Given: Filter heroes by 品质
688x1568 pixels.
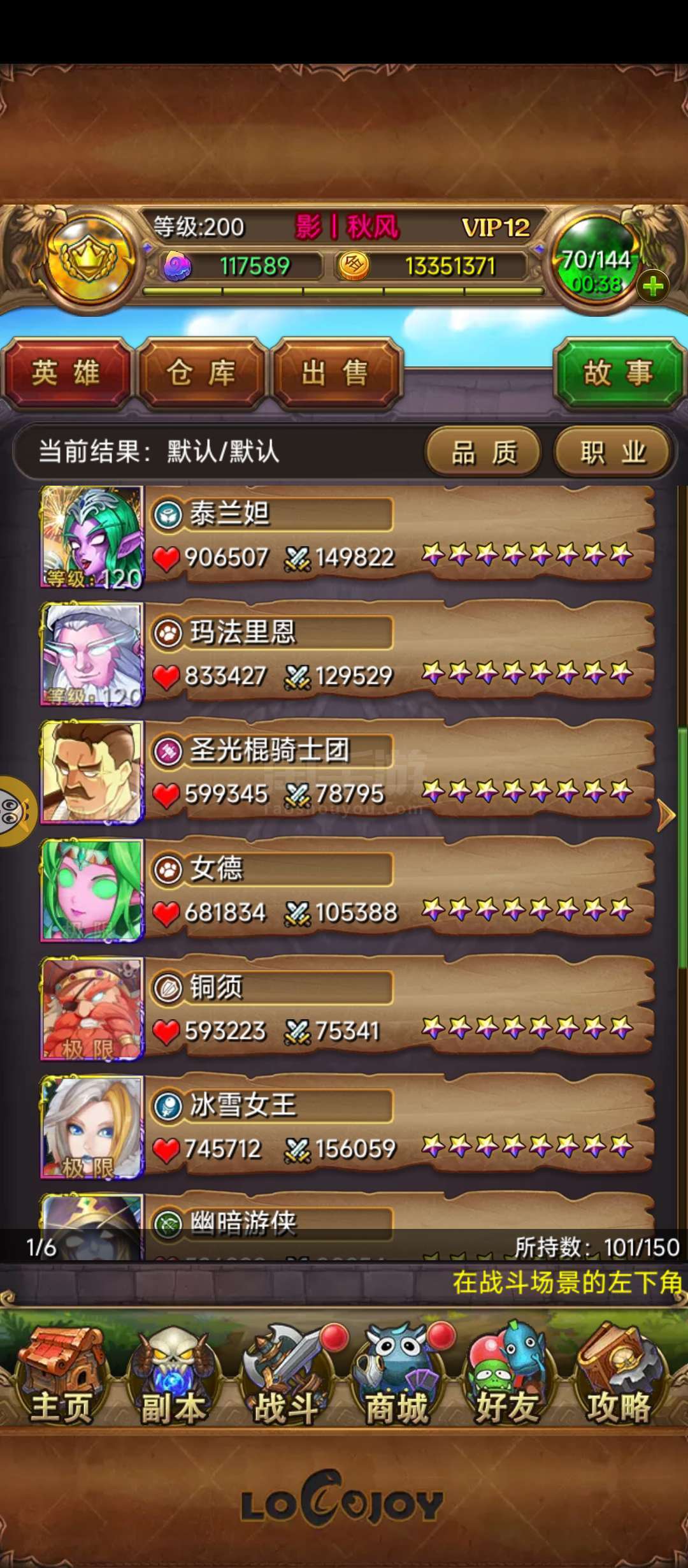Looking at the screenshot, I should (484, 453).
